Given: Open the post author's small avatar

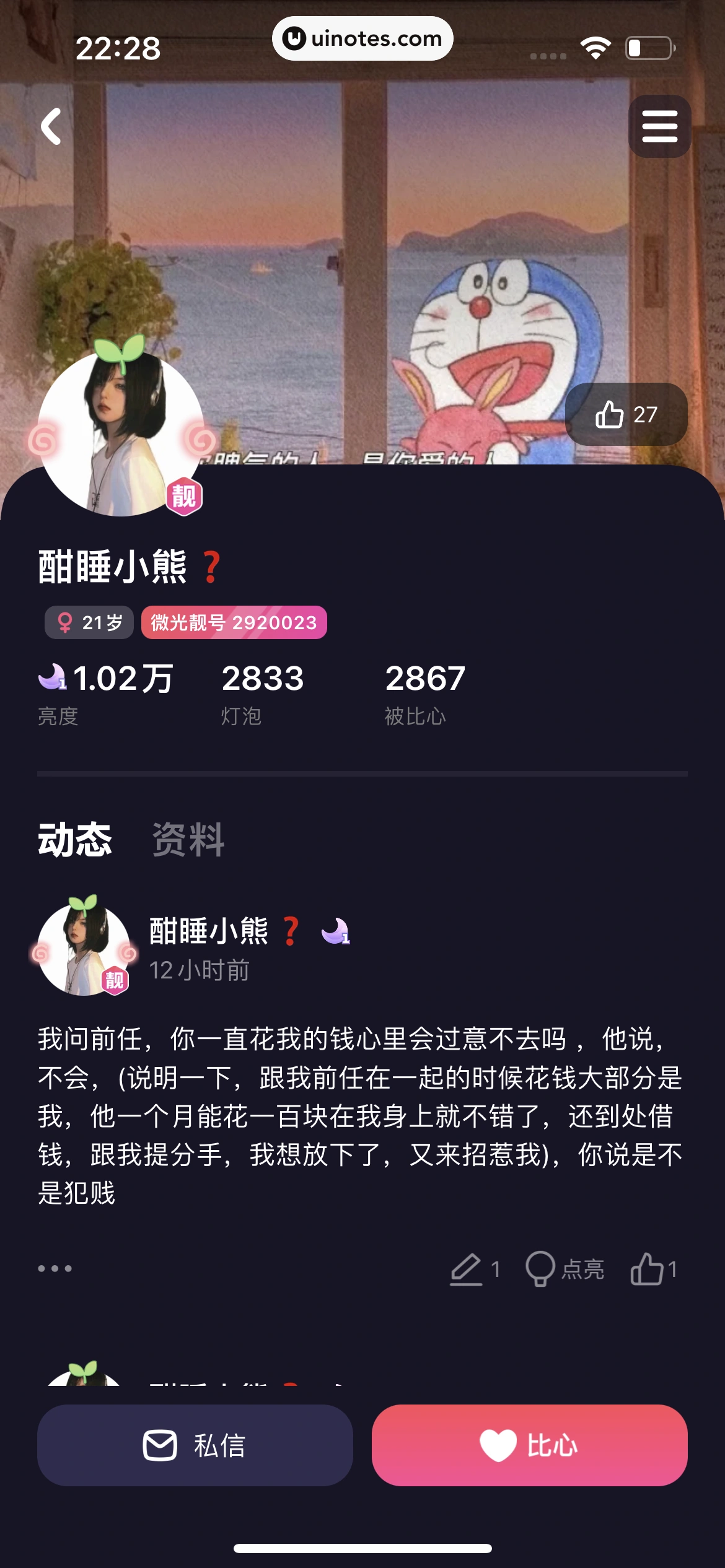Looking at the screenshot, I should (84, 949).
